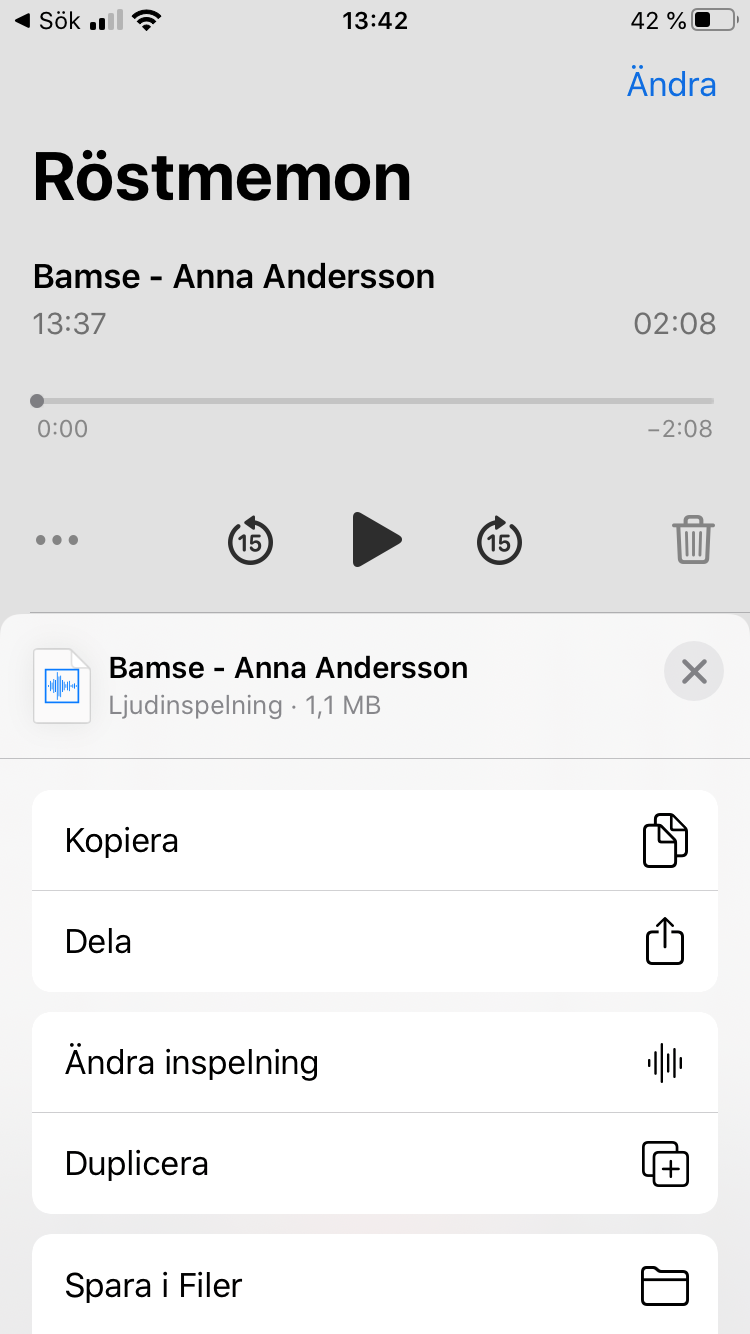
Task: Select Kopiera to copy the recording
Action: pyautogui.click(x=375, y=840)
